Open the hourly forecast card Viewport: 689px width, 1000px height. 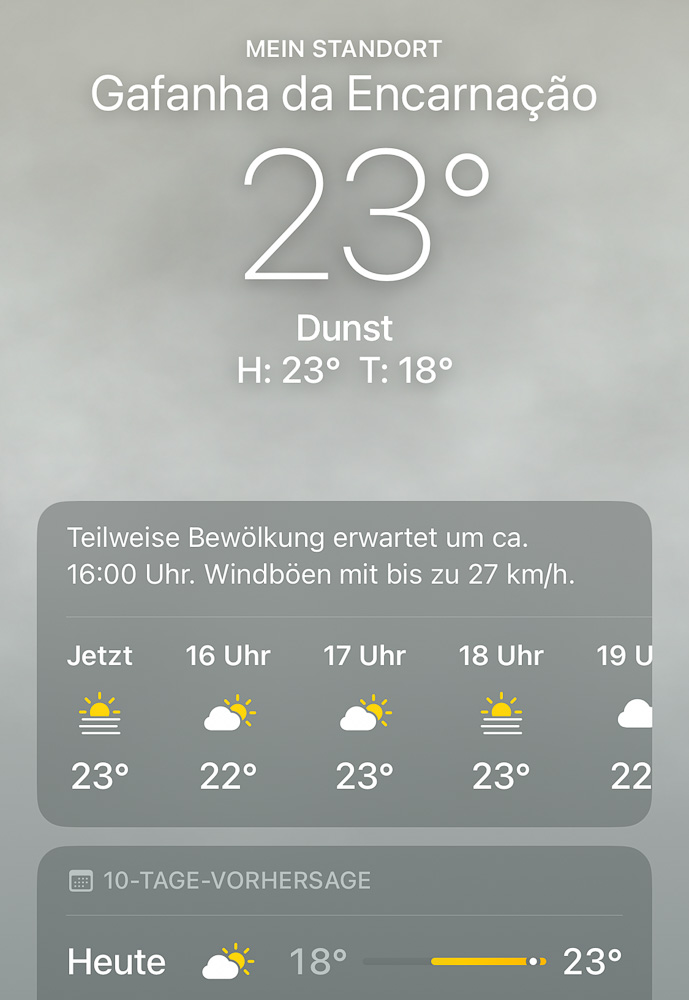point(344,663)
